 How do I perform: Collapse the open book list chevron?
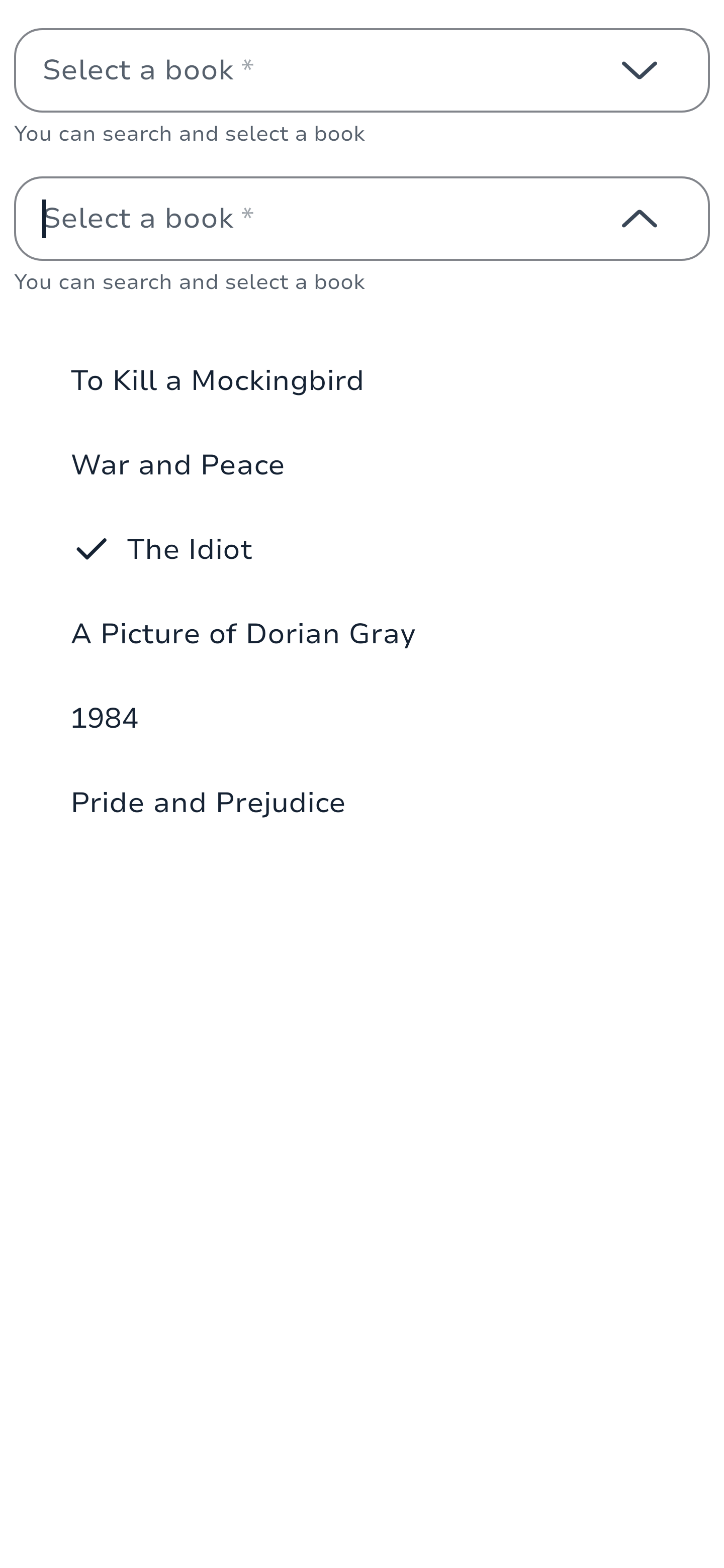639,219
